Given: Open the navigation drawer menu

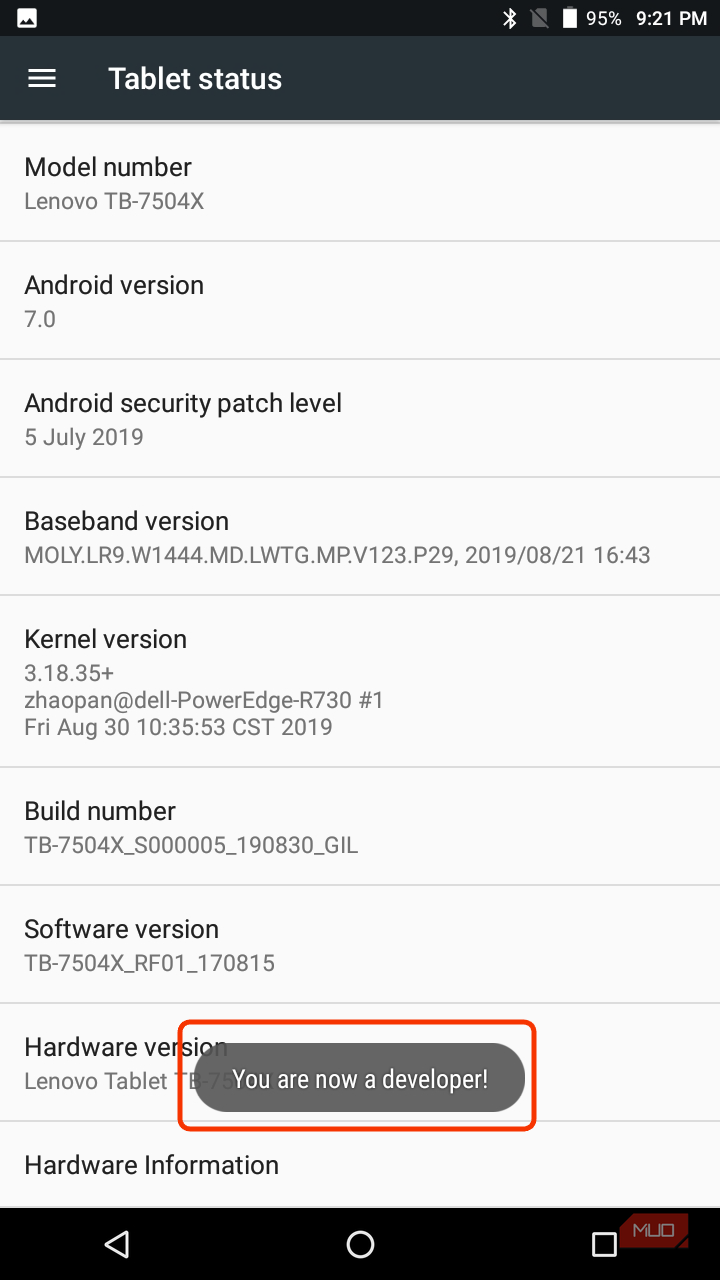Looking at the screenshot, I should pyautogui.click(x=42, y=79).
